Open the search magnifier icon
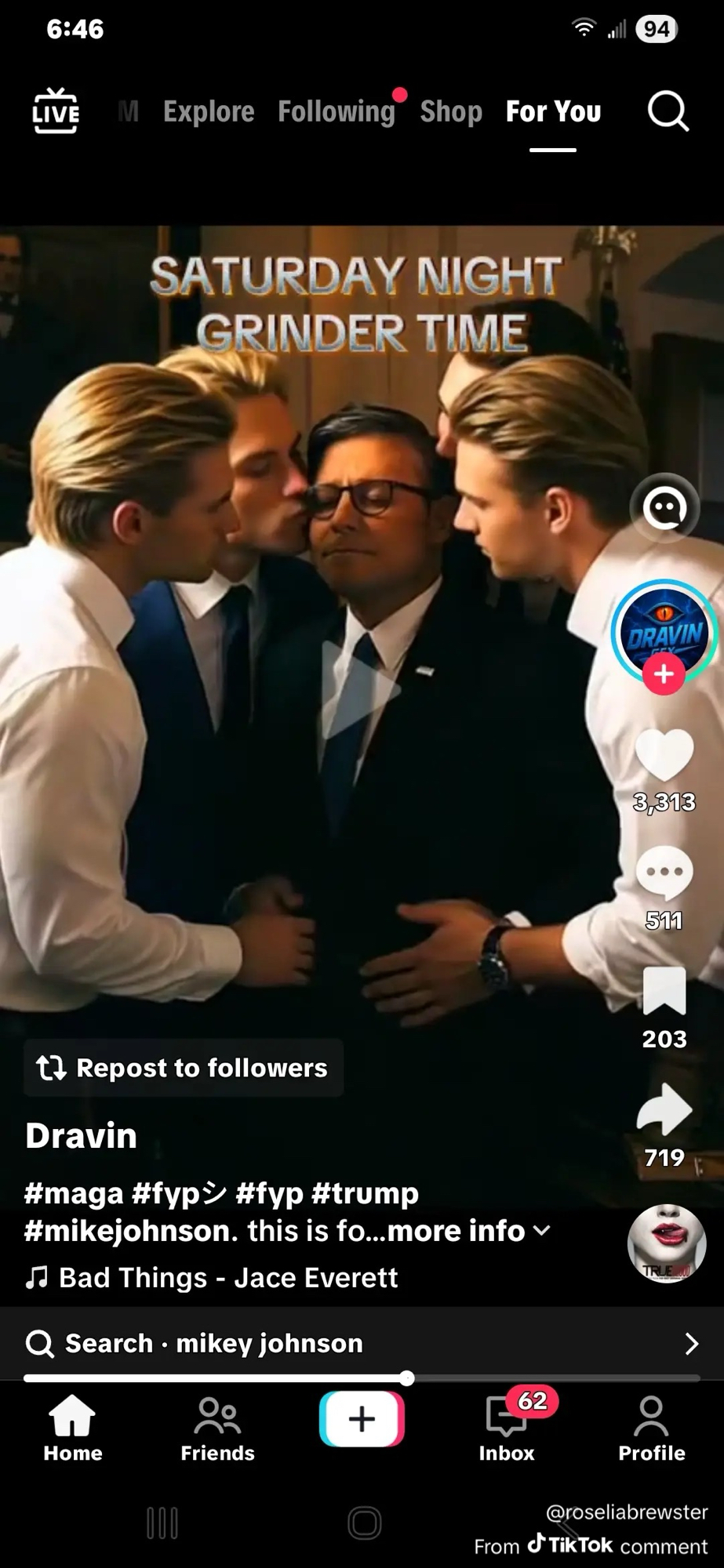The width and height of the screenshot is (724, 1568). click(668, 111)
